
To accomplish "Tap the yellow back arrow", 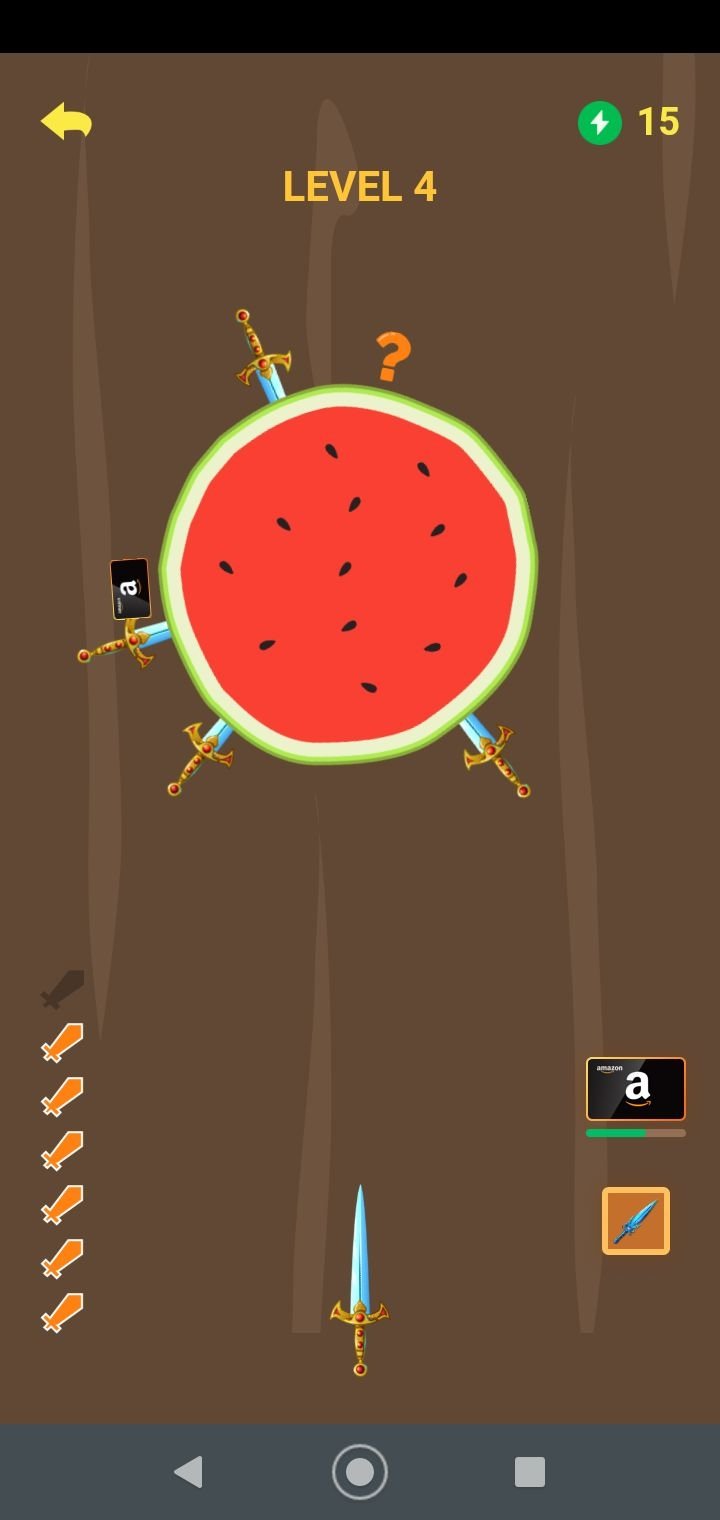I will coord(66,121).
